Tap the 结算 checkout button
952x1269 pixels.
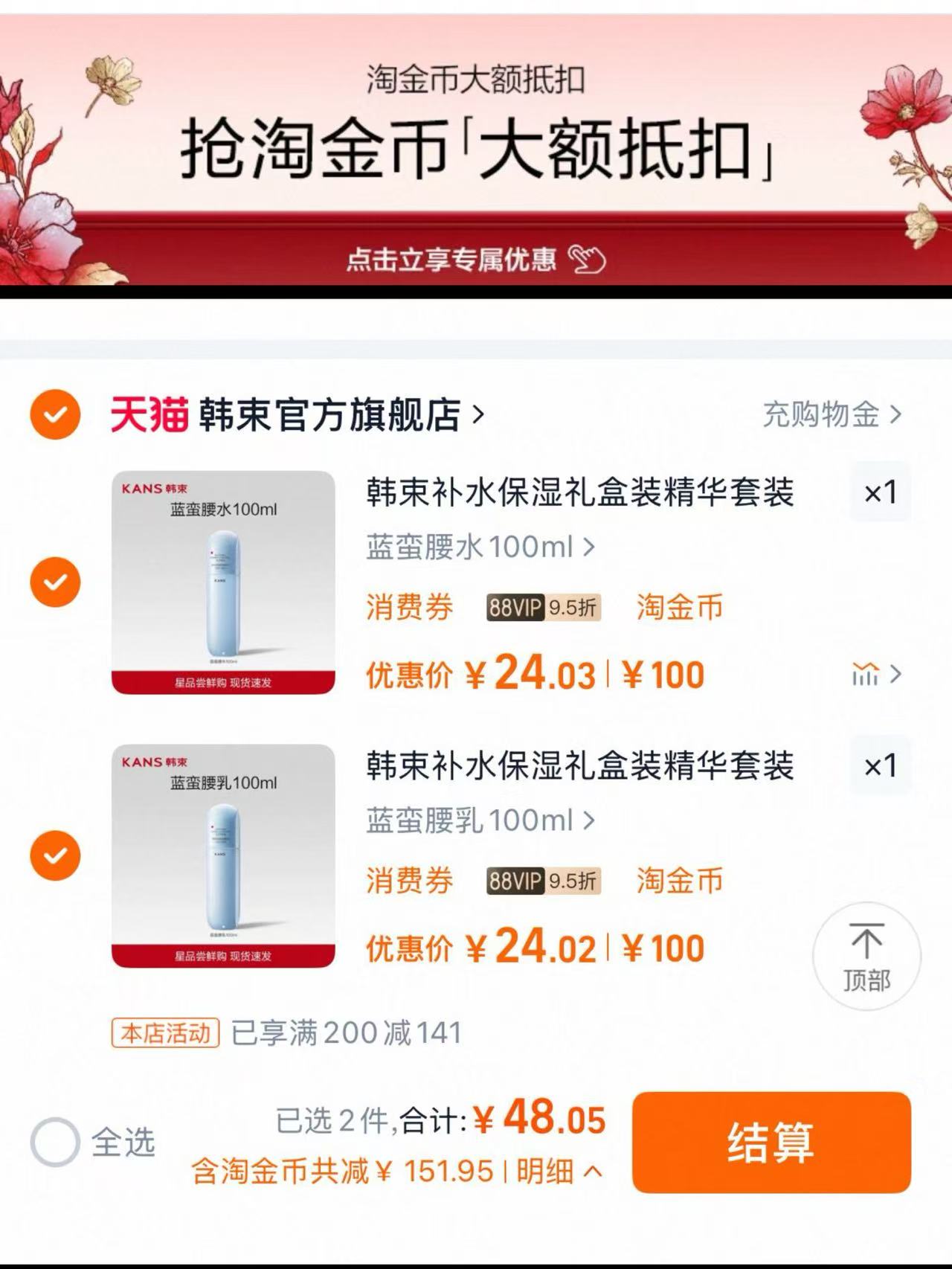click(771, 1143)
